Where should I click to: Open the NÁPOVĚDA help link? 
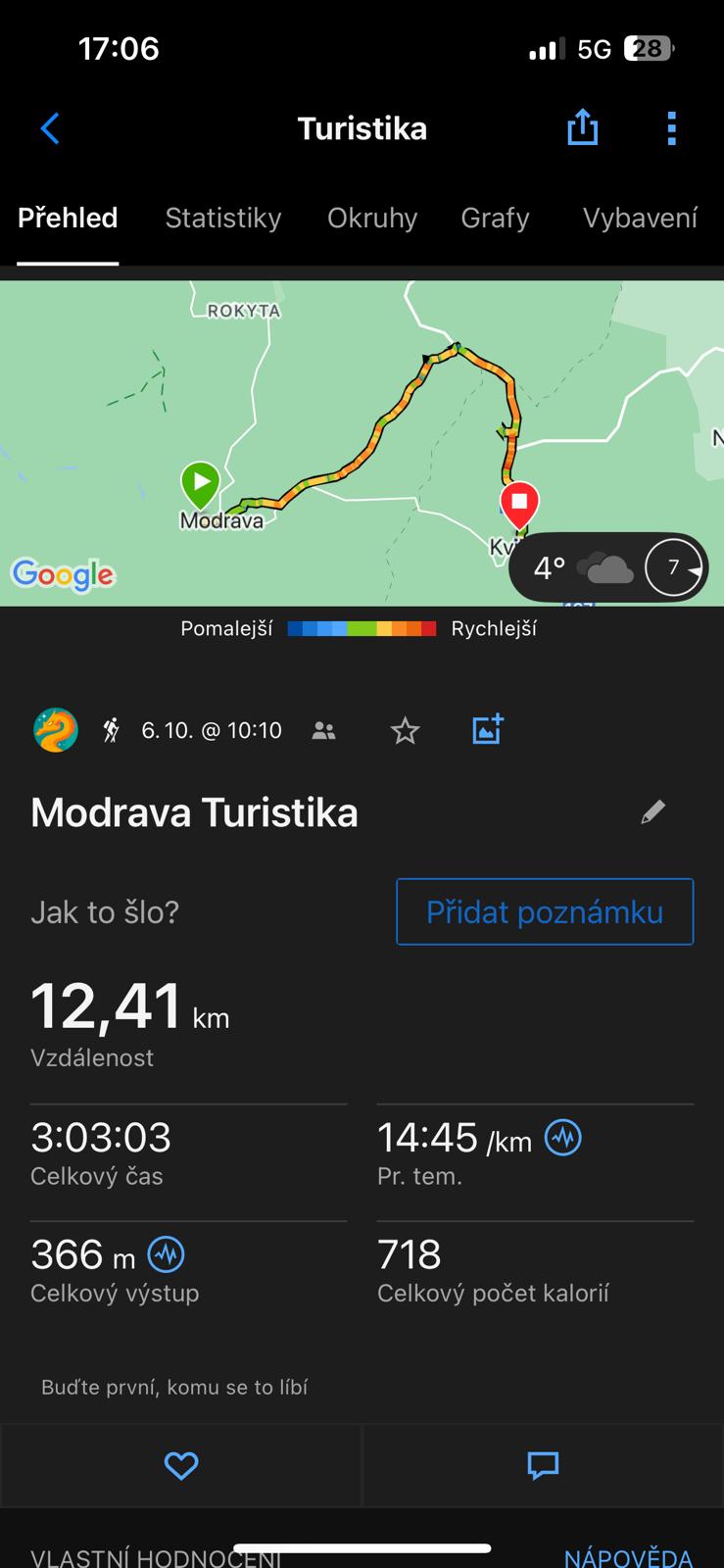click(628, 1556)
